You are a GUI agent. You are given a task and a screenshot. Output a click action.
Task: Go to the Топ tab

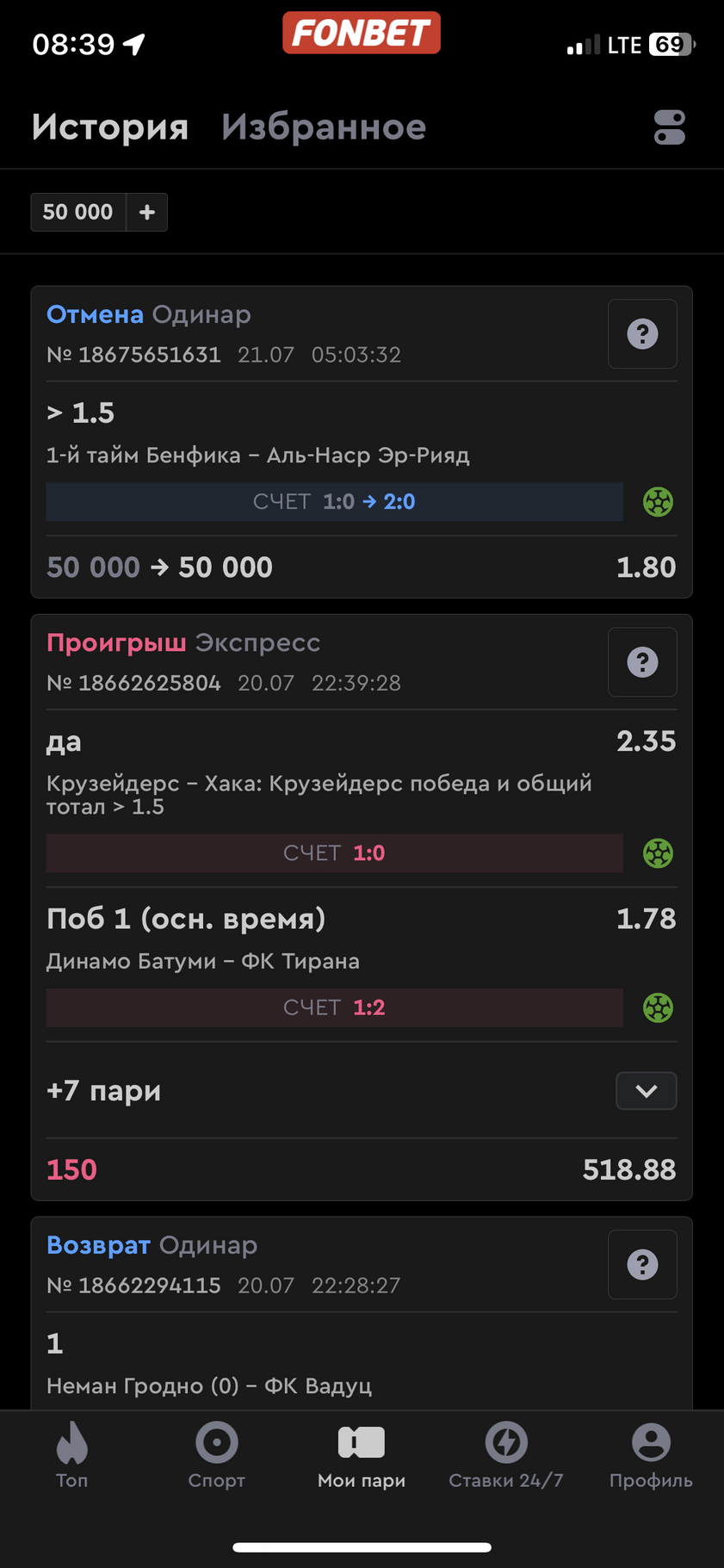point(72,1455)
